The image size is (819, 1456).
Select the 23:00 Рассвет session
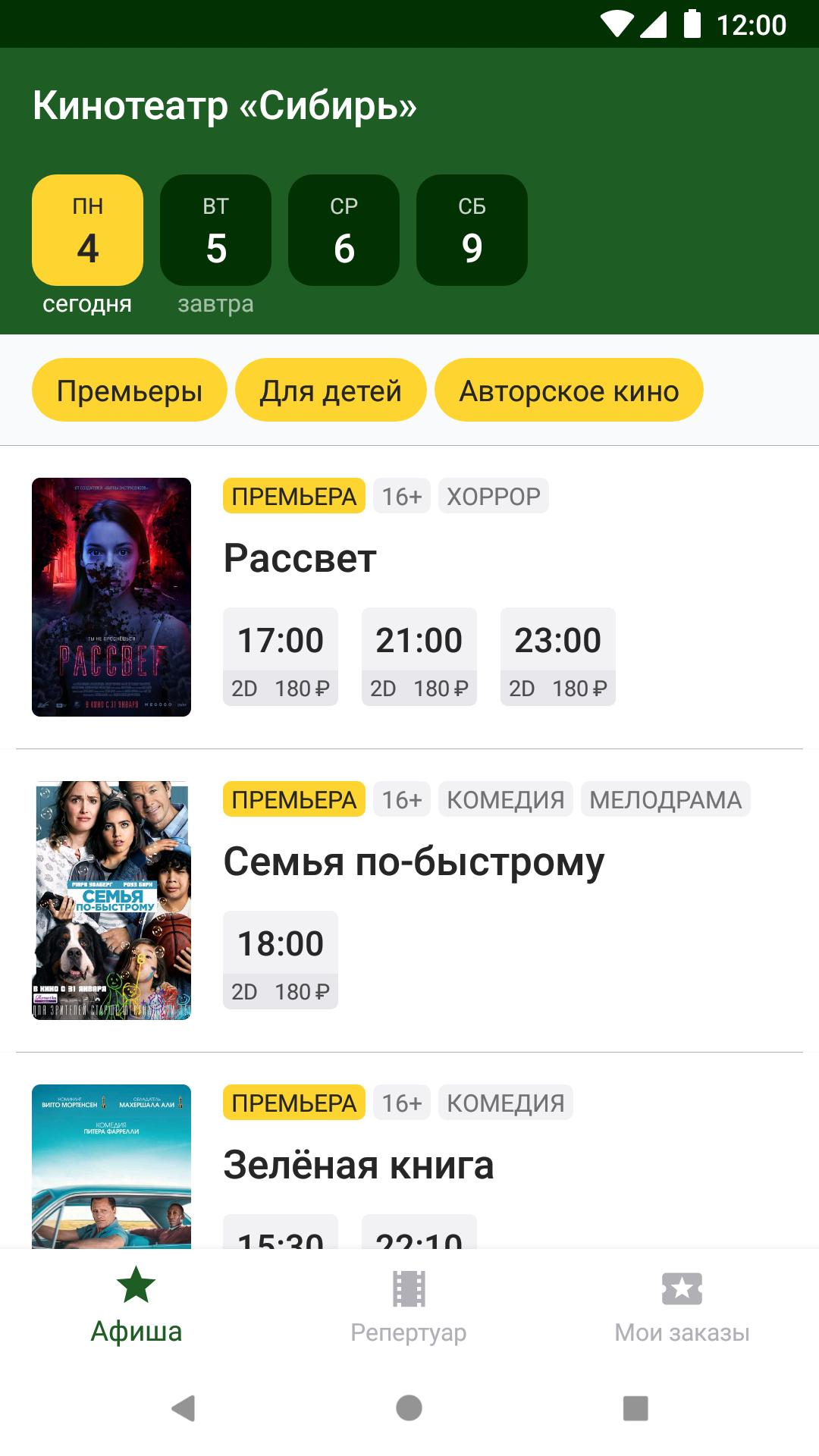558,657
